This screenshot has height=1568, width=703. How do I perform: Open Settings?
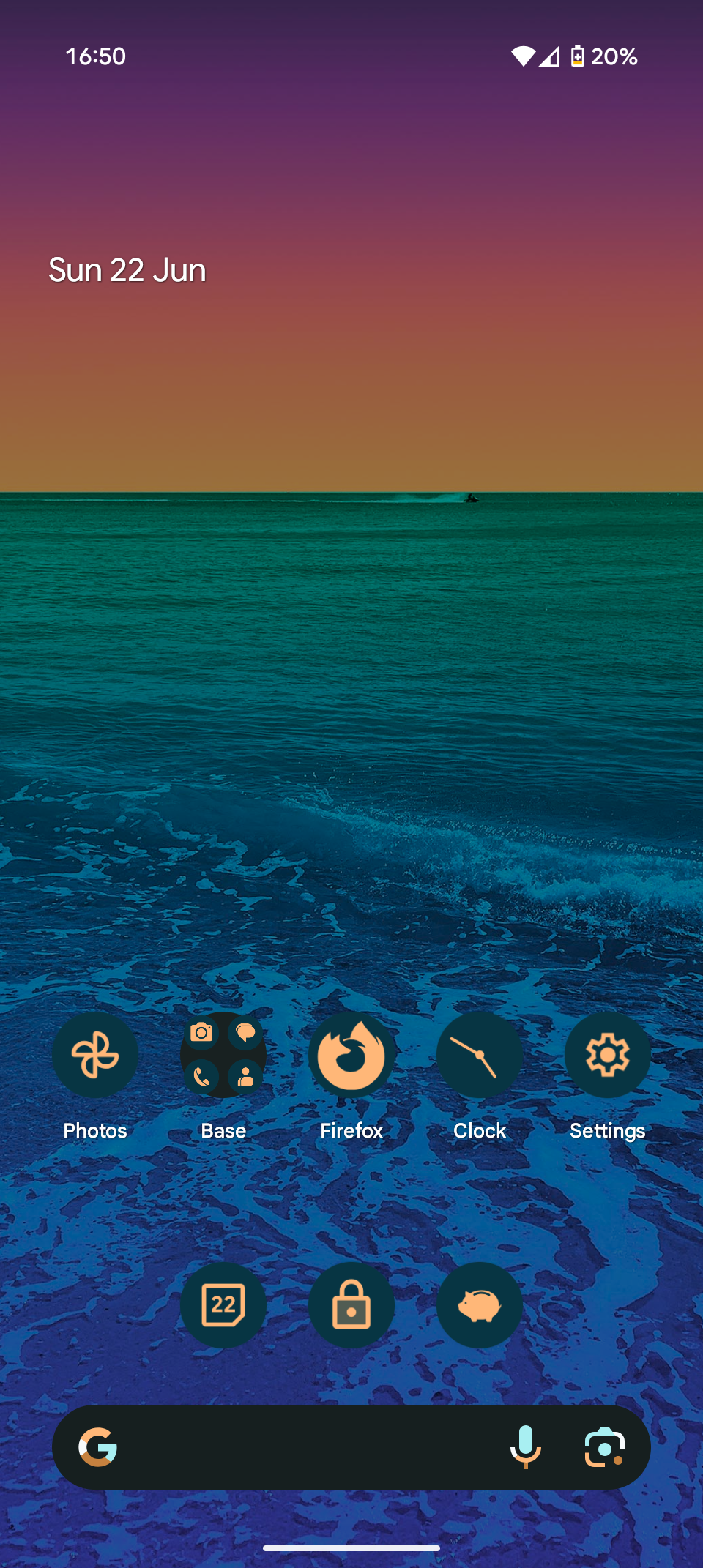coord(607,1055)
